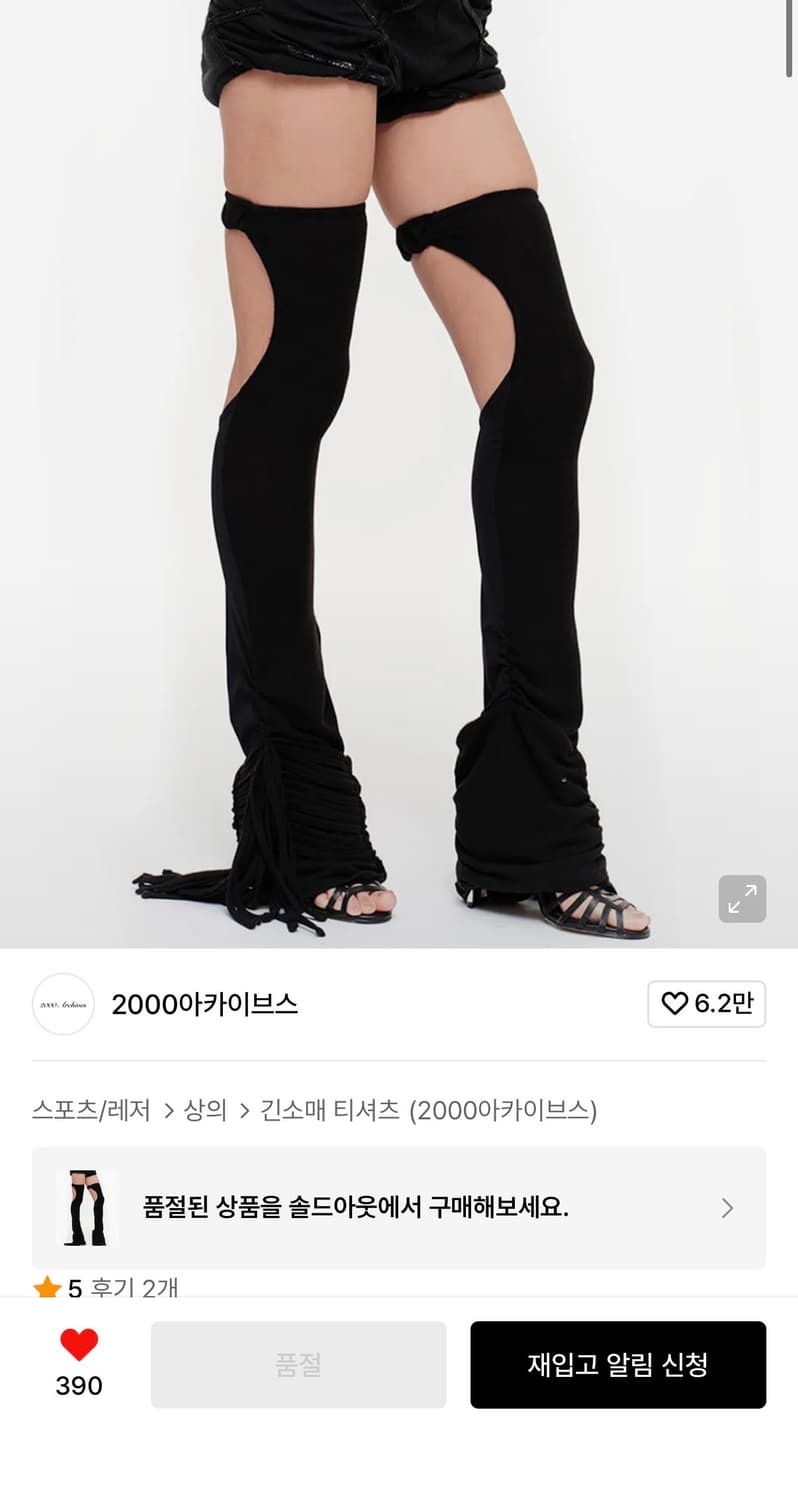
Task: Expand the 솔드아웃 purchase banner via its chevron
Action: point(727,1208)
